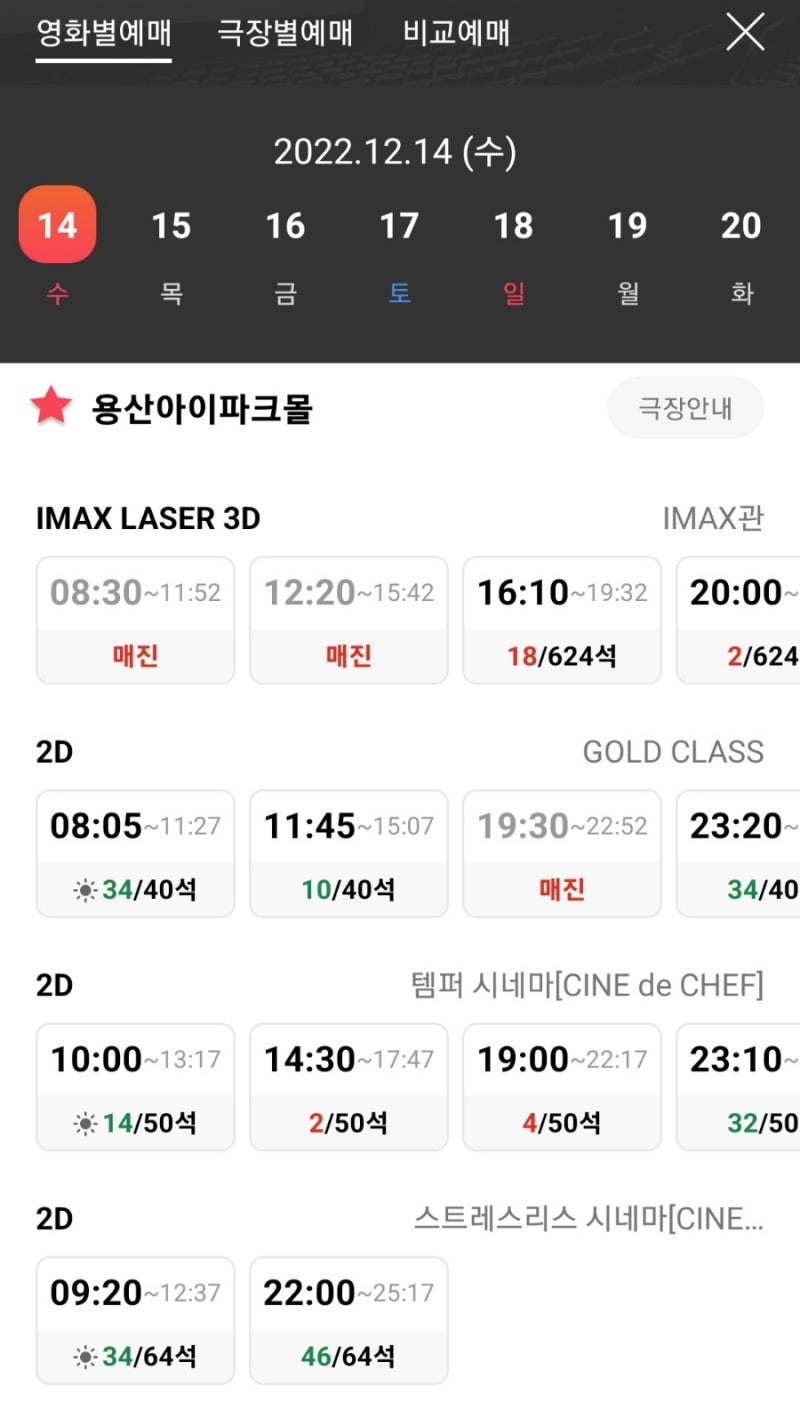
Task: Click the highlighted date badge for the 14th
Action: point(57,226)
